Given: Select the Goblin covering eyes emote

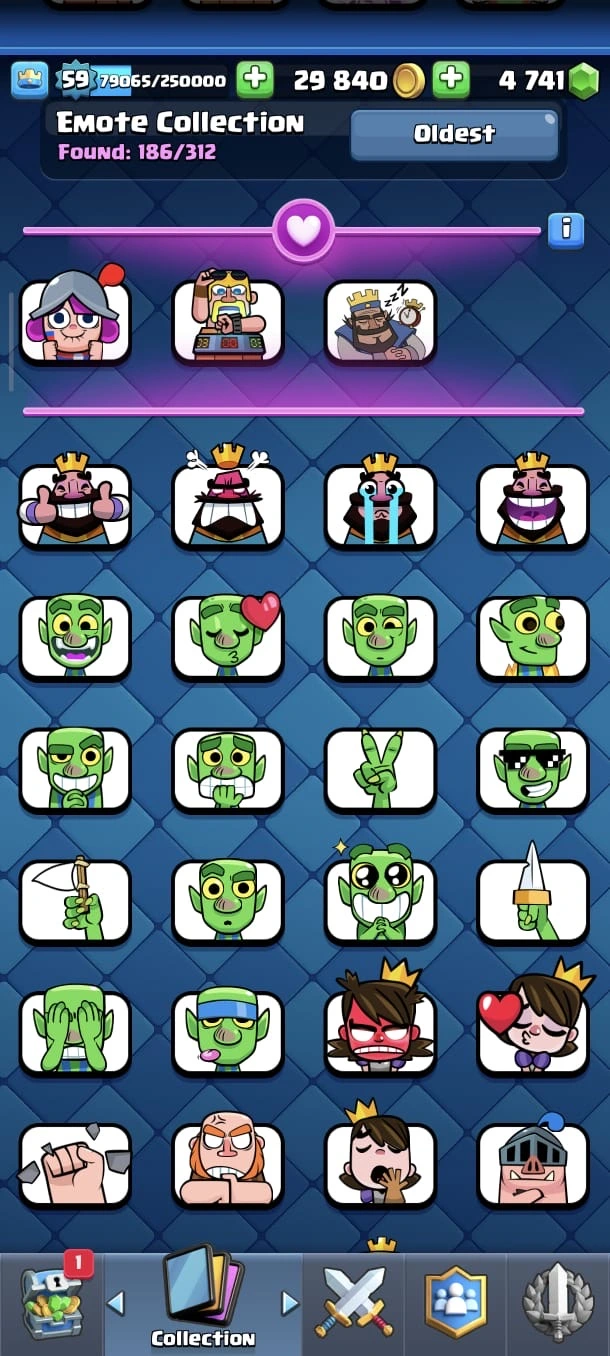Looking at the screenshot, I should click(x=75, y=1032).
